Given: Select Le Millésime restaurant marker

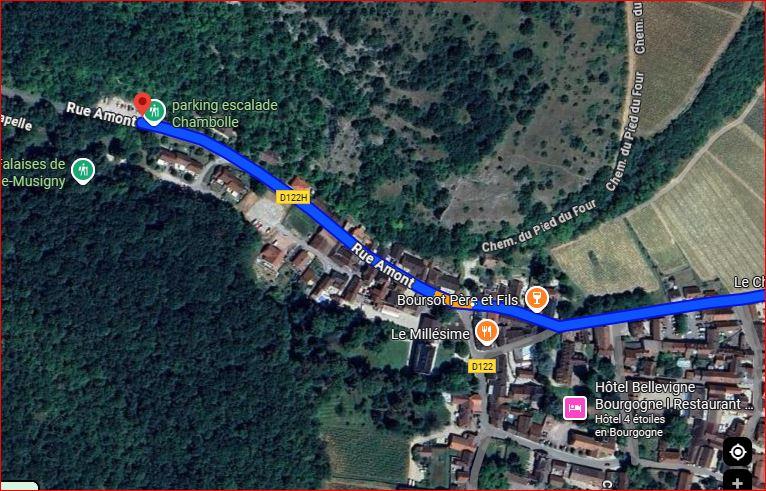Looking at the screenshot, I should tap(486, 331).
